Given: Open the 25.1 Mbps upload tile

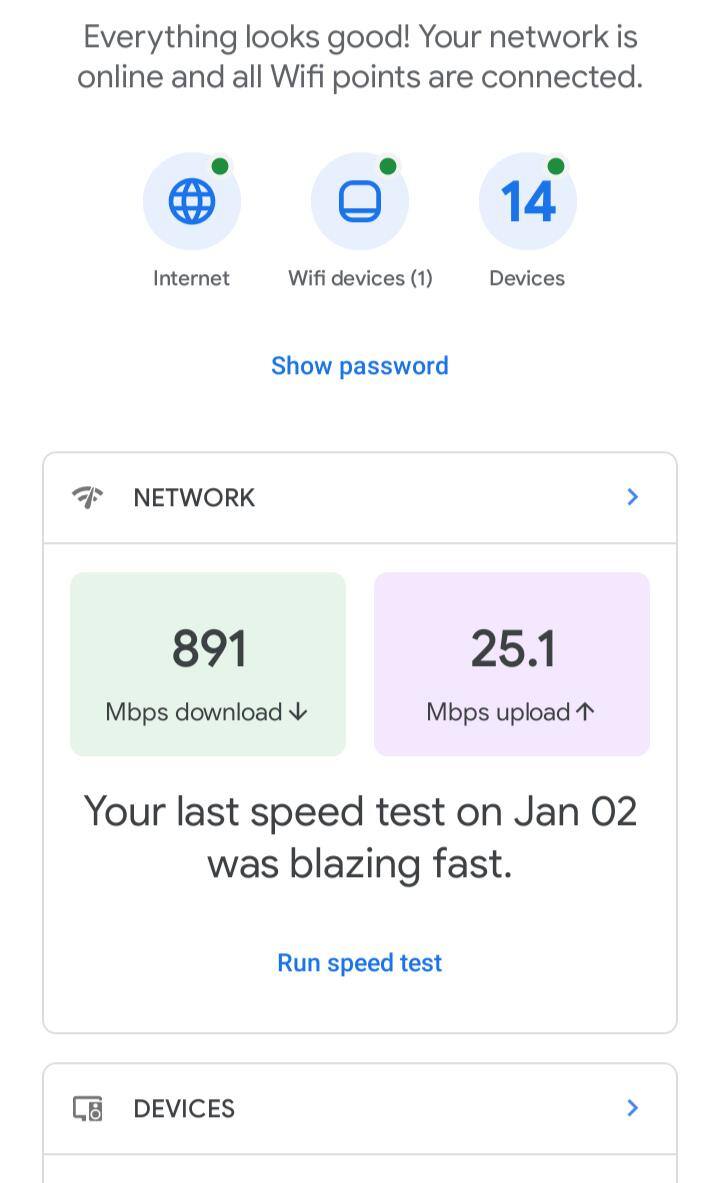Looking at the screenshot, I should (512, 664).
